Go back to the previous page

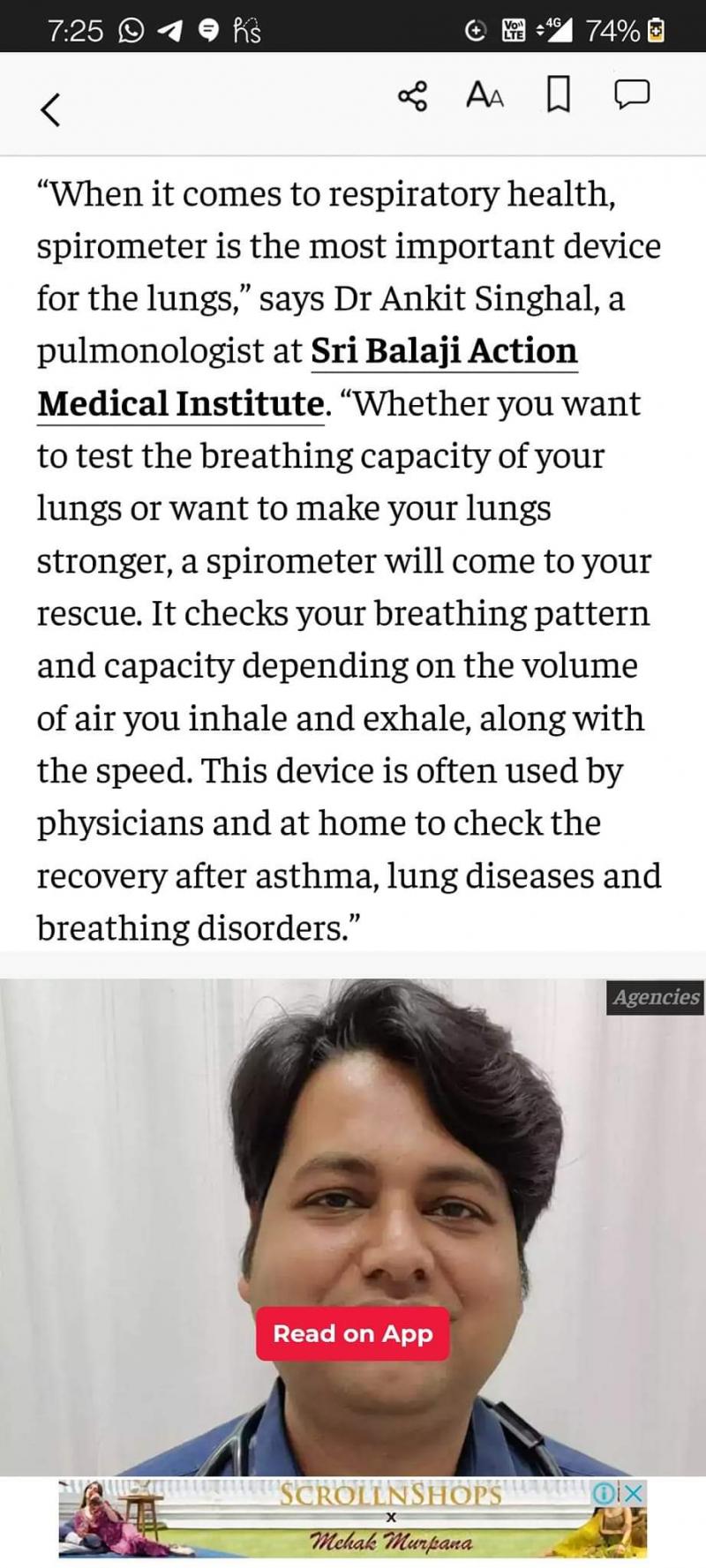pos(50,109)
